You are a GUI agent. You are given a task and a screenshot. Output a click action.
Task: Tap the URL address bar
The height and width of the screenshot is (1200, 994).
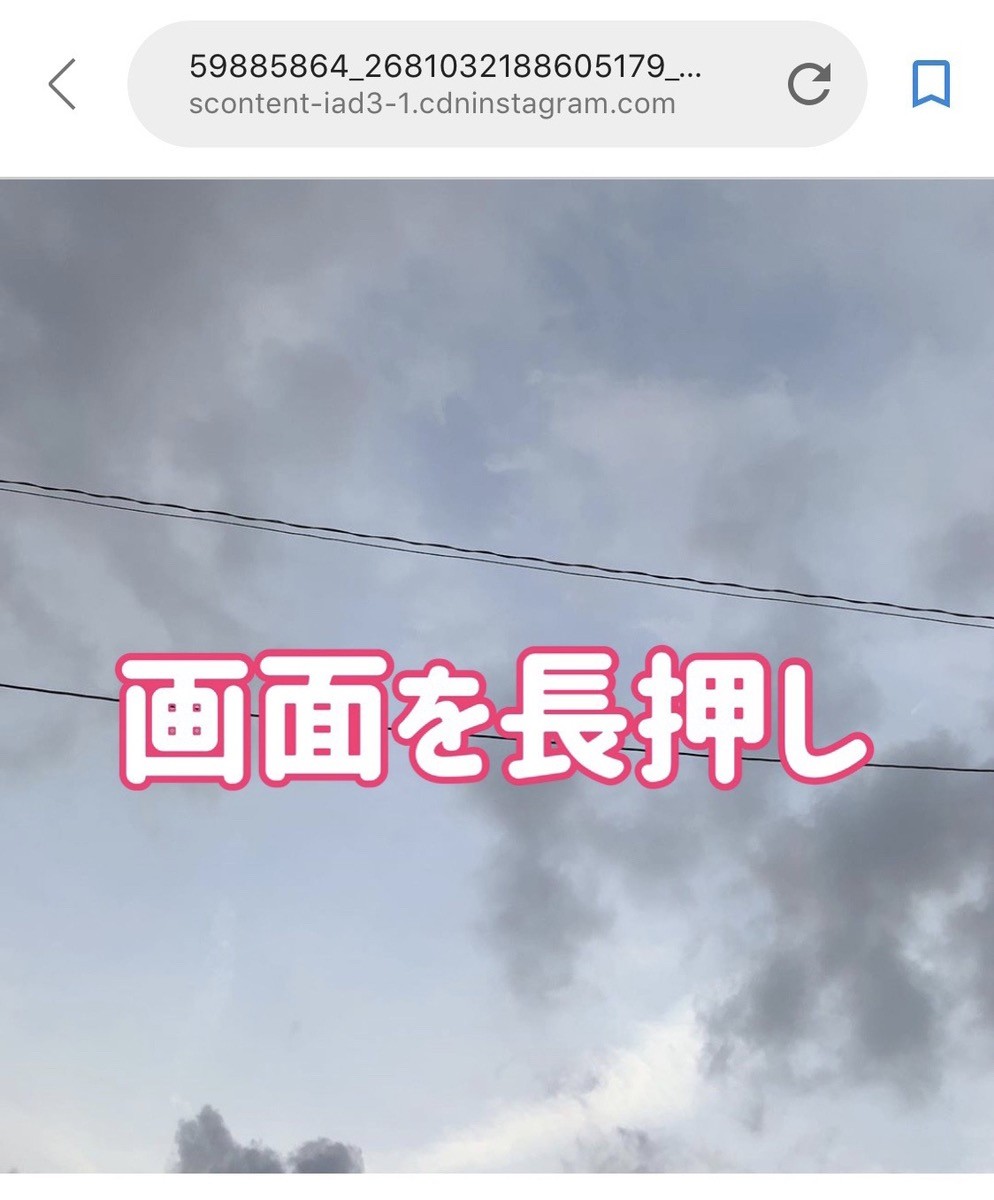coord(497,84)
